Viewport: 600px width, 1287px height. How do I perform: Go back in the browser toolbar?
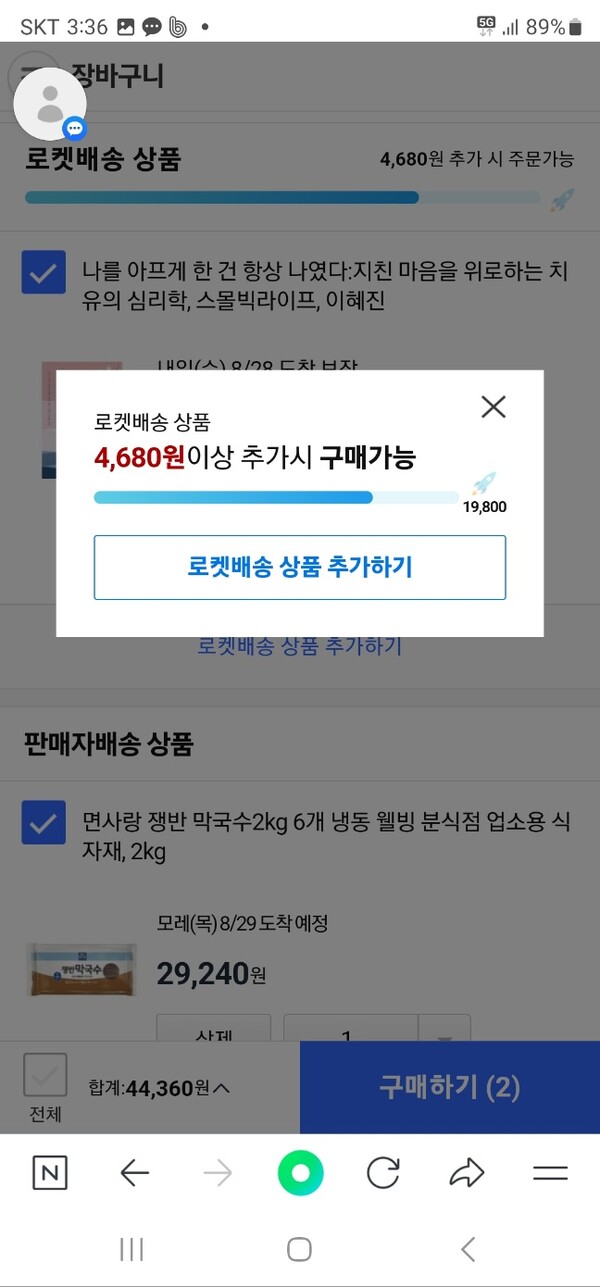134,1173
